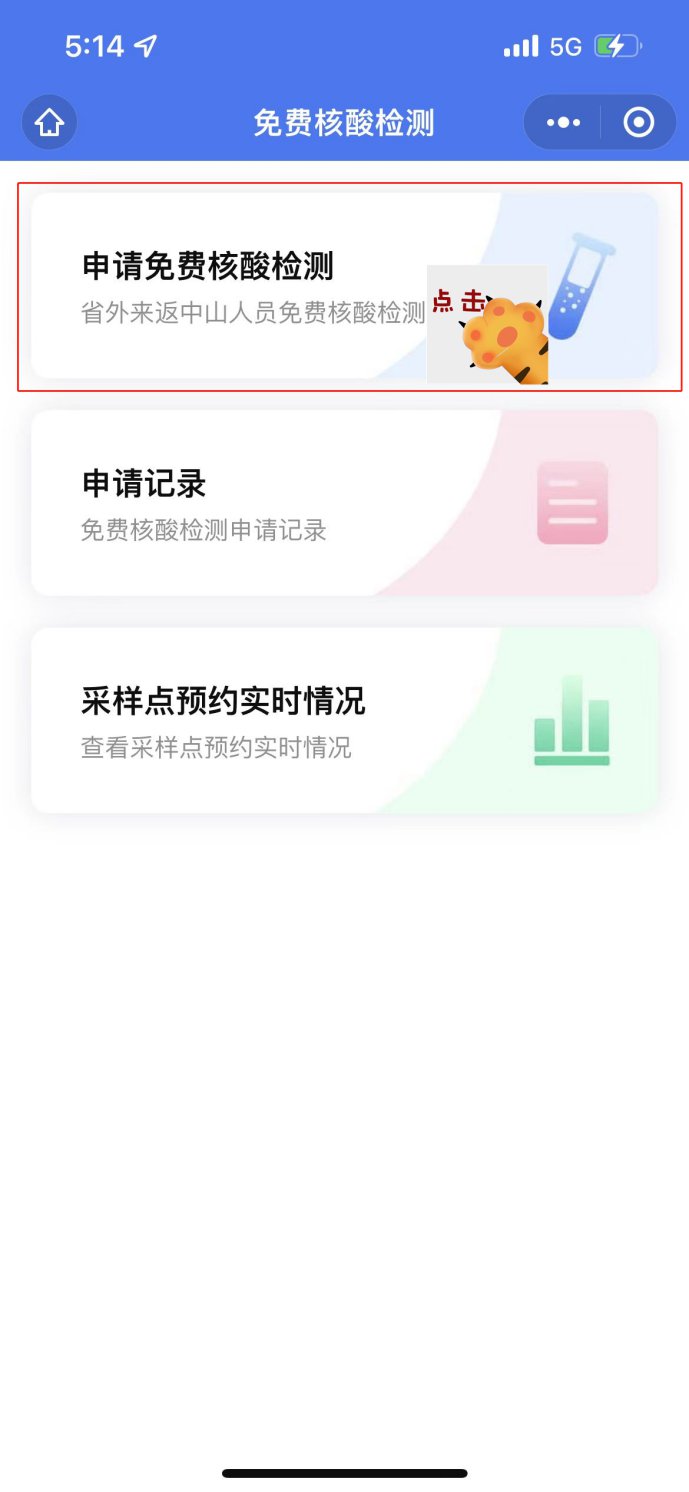Return to the mini program home page
This screenshot has width=689, height=1492.
click(49, 123)
